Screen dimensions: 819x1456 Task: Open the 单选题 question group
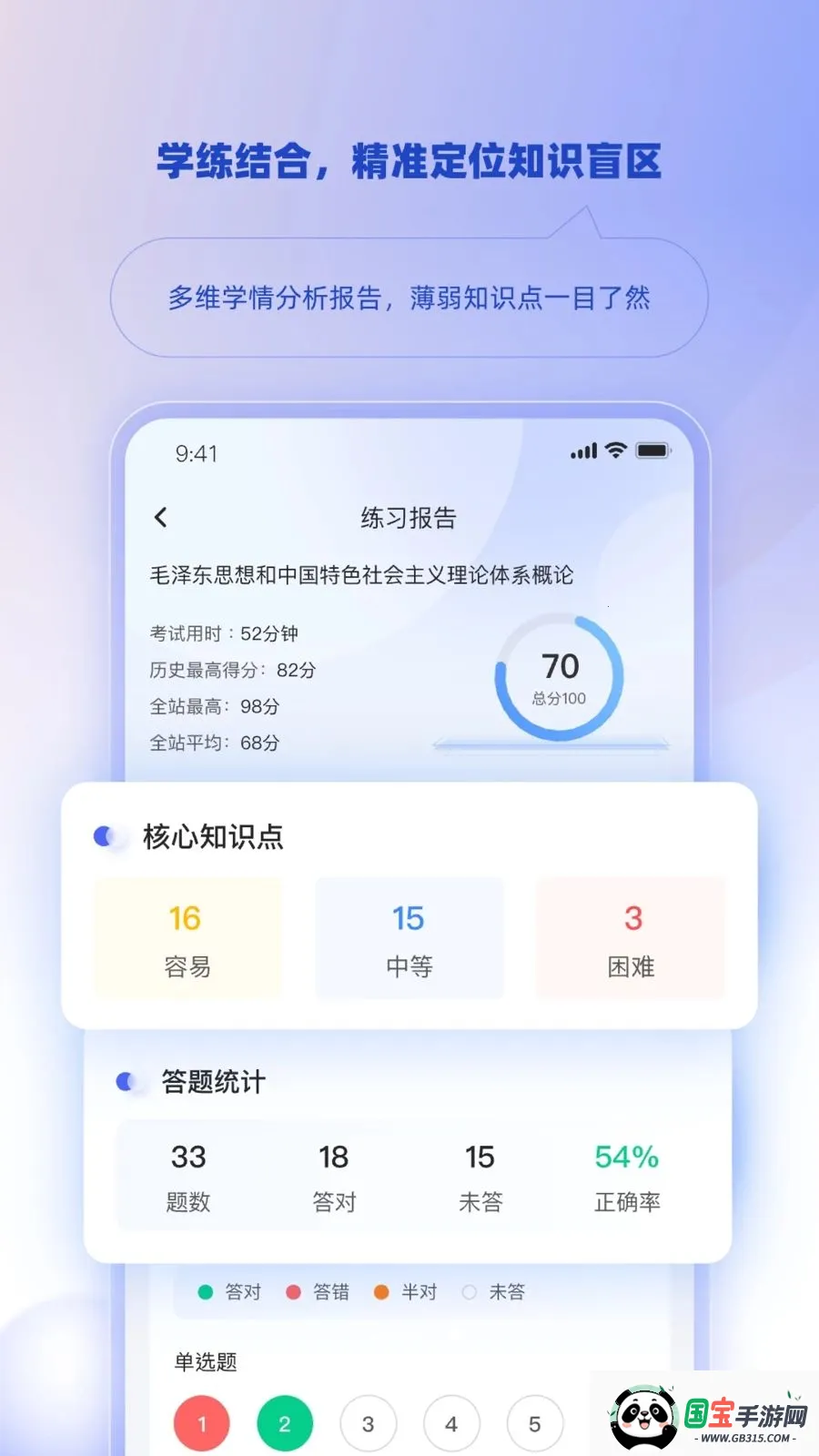(206, 1362)
